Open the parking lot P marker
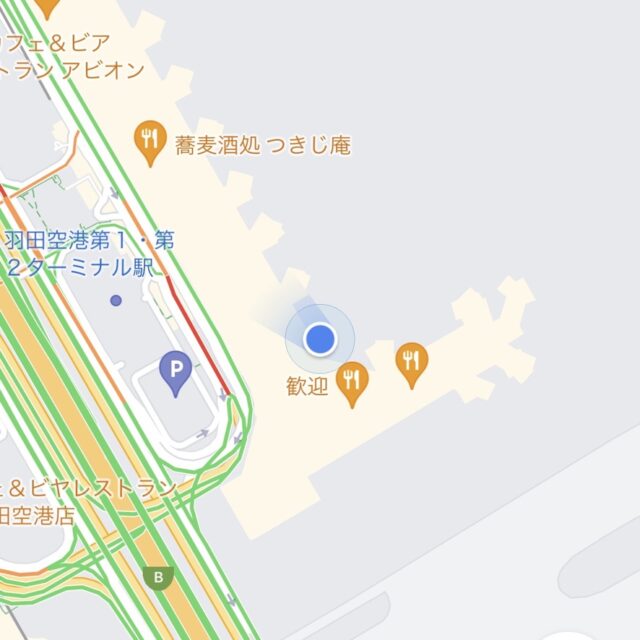The height and width of the screenshot is (640, 640). pos(176,374)
